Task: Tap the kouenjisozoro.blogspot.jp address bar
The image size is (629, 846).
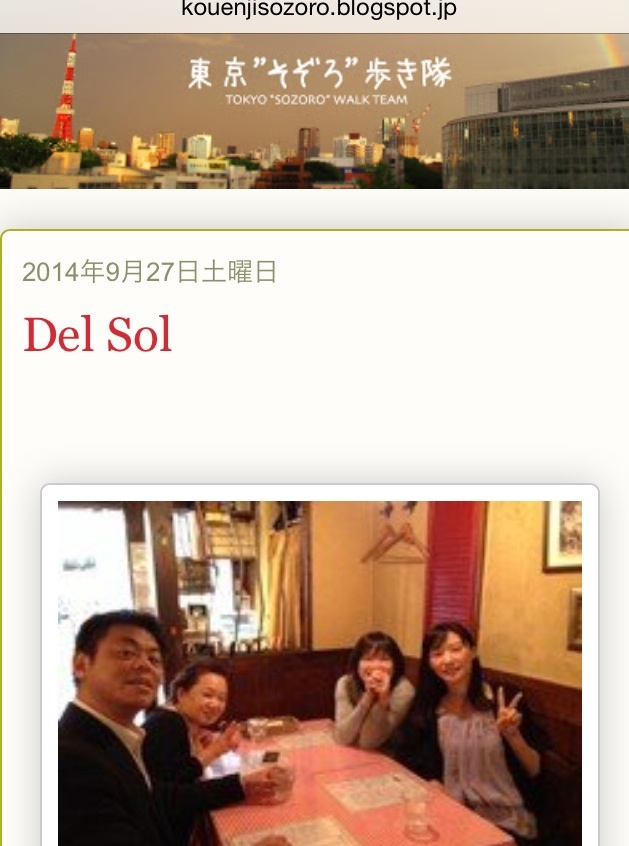Action: (319, 11)
